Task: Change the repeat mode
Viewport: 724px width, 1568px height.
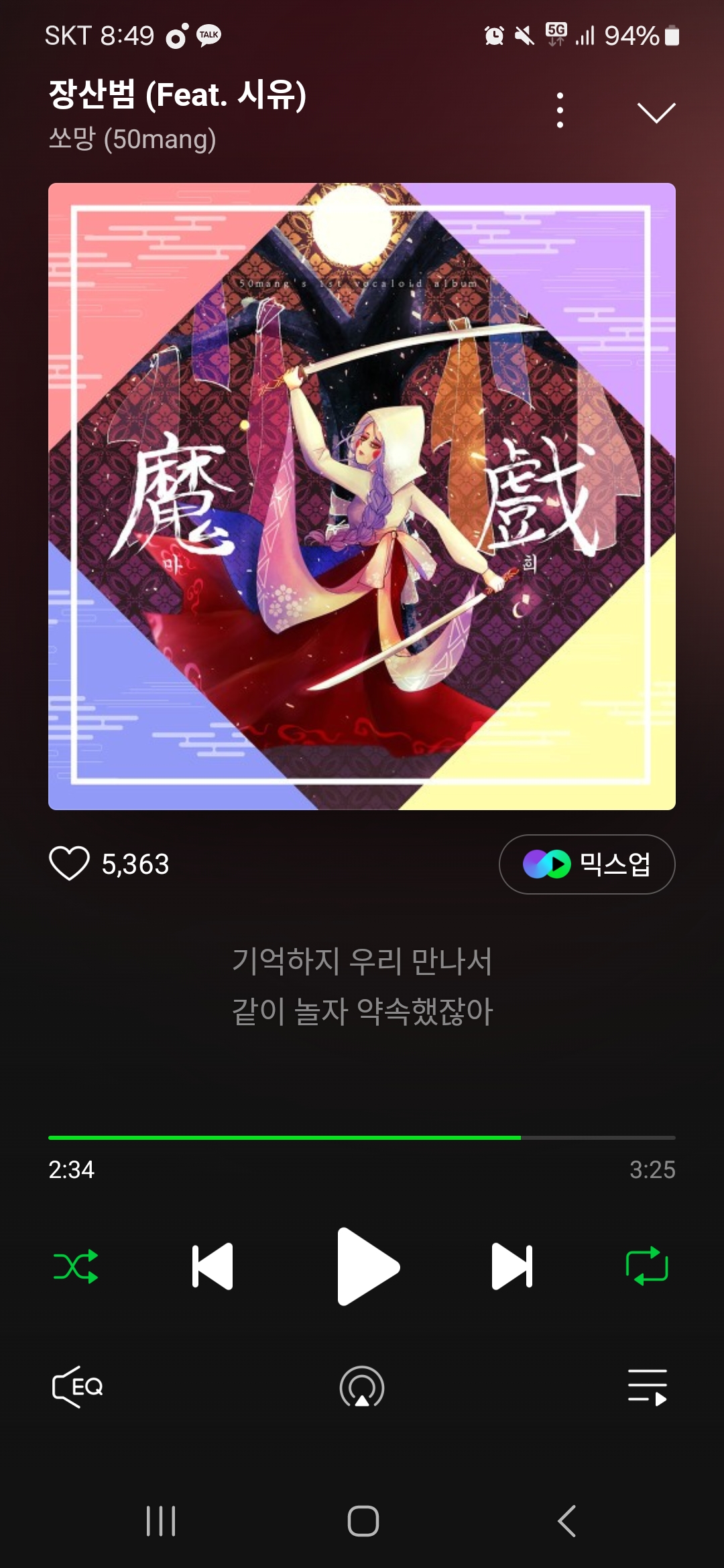Action: point(646,1266)
